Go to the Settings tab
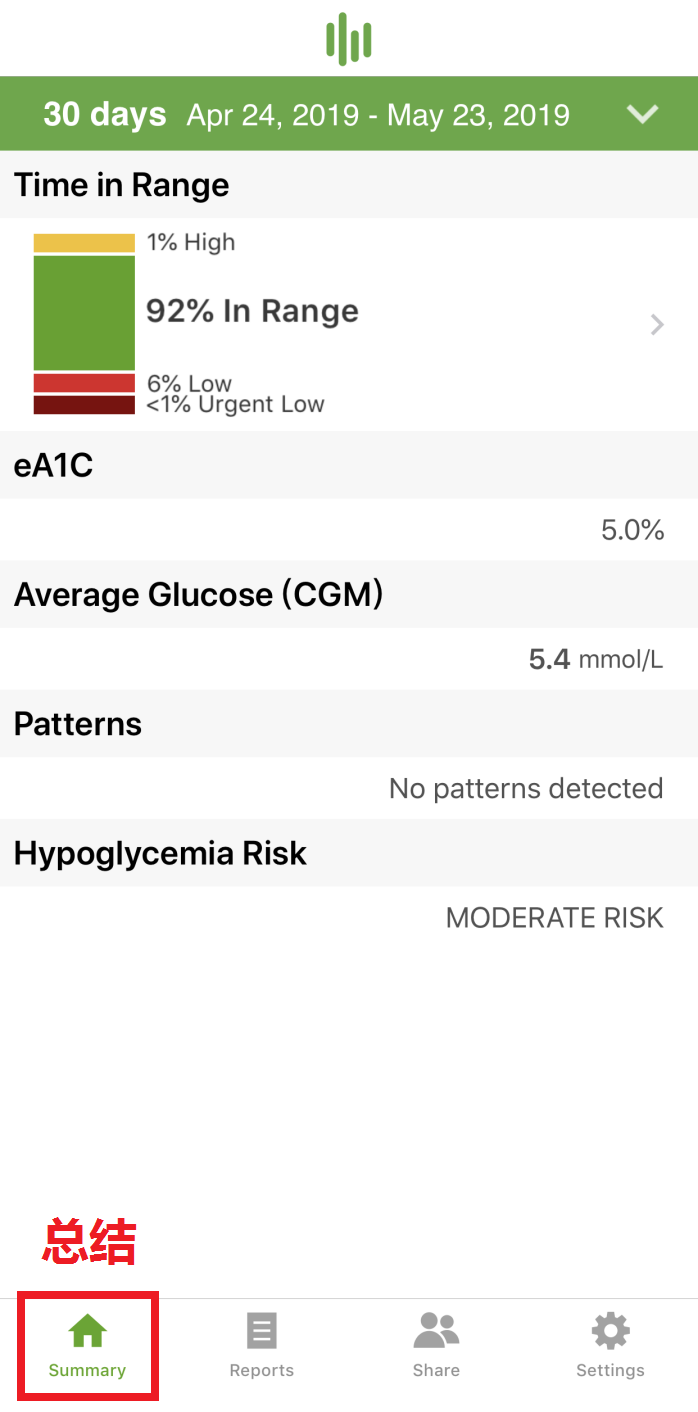Image resolution: width=698 pixels, height=1412 pixels. click(x=610, y=1346)
